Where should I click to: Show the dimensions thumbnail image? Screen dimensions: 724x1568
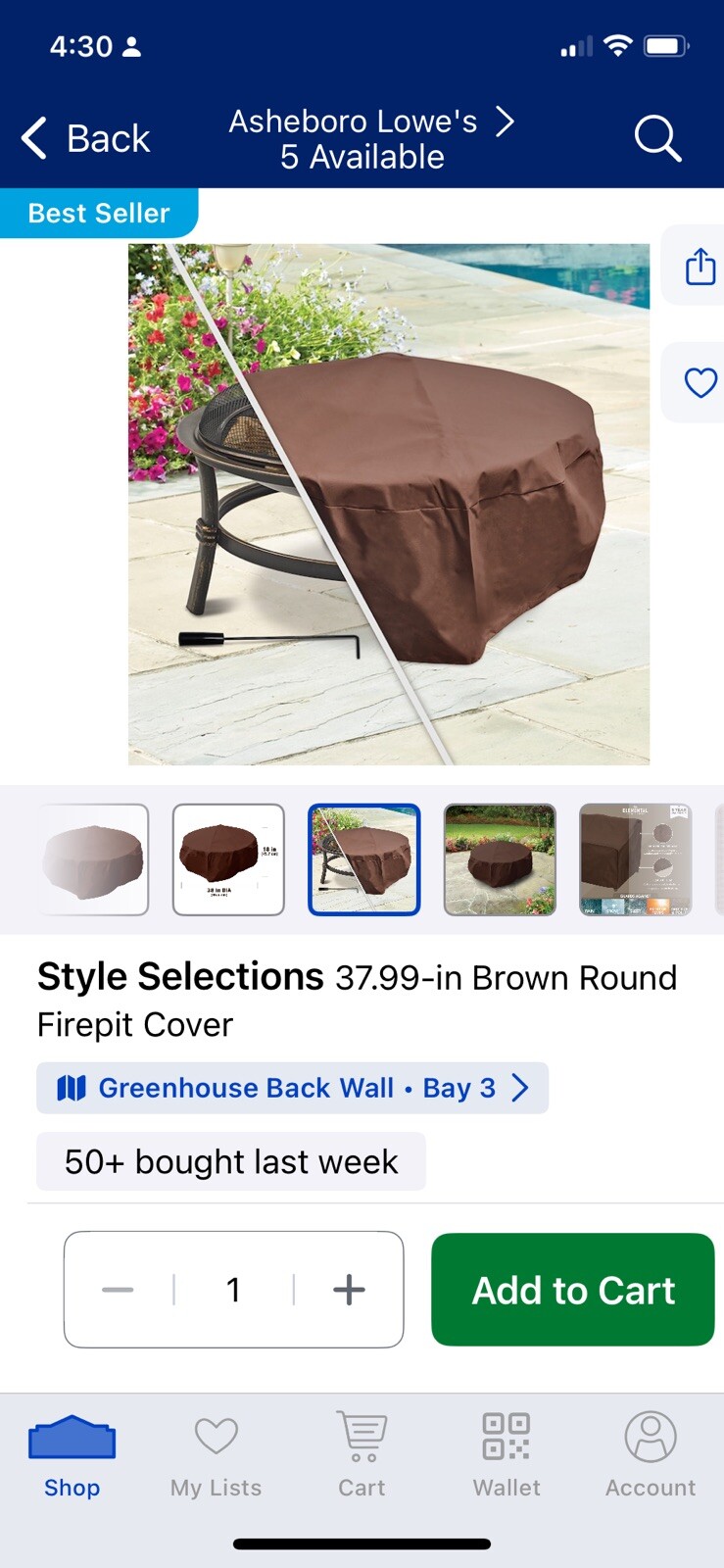228,859
